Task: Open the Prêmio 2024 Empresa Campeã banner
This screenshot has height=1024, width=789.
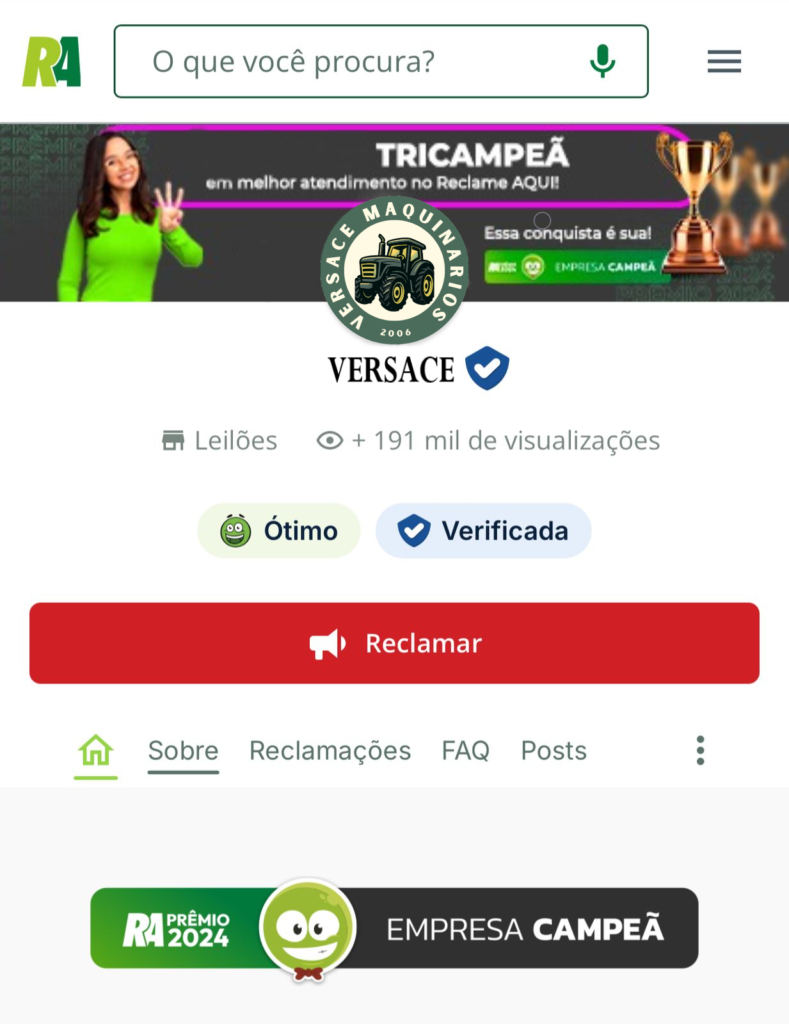Action: (394, 929)
